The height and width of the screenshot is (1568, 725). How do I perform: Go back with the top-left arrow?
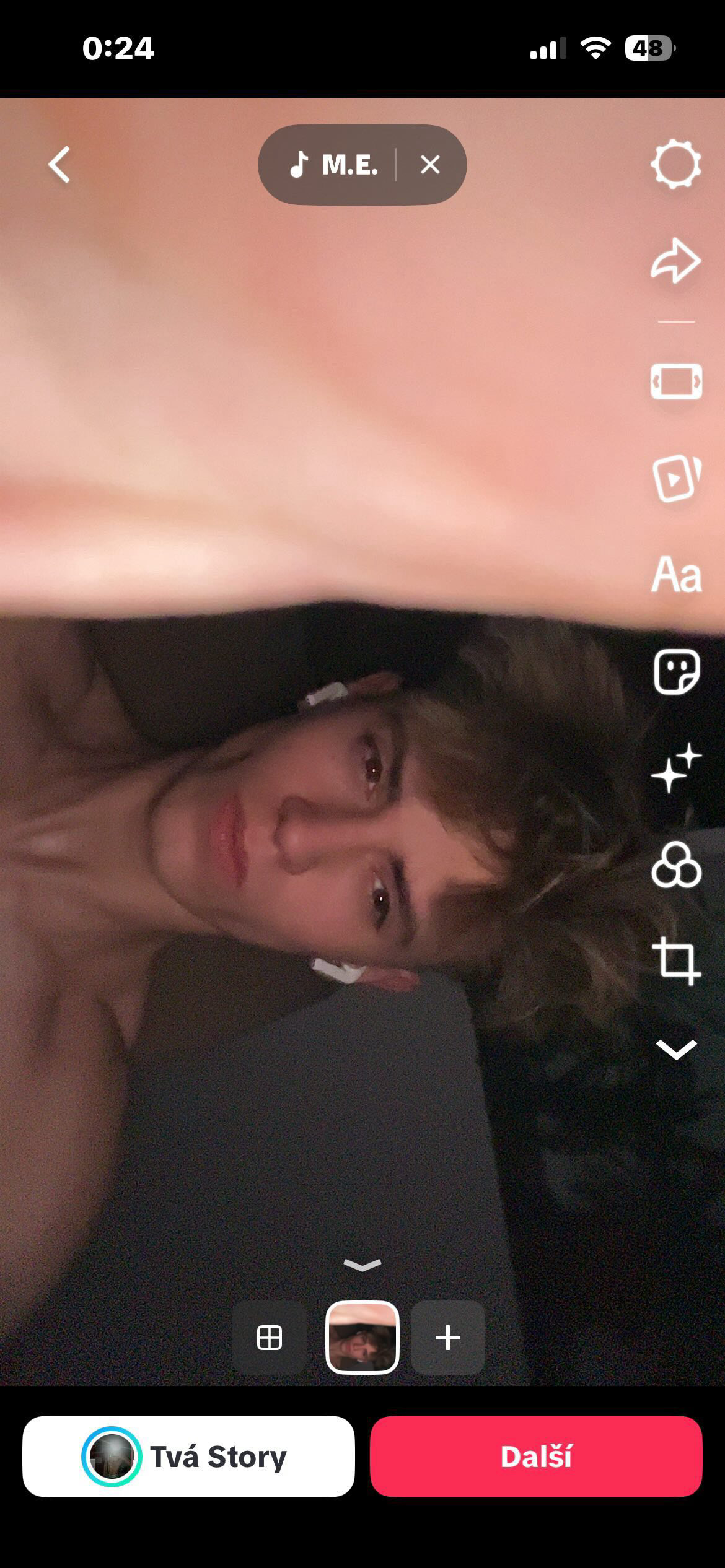pyautogui.click(x=59, y=165)
